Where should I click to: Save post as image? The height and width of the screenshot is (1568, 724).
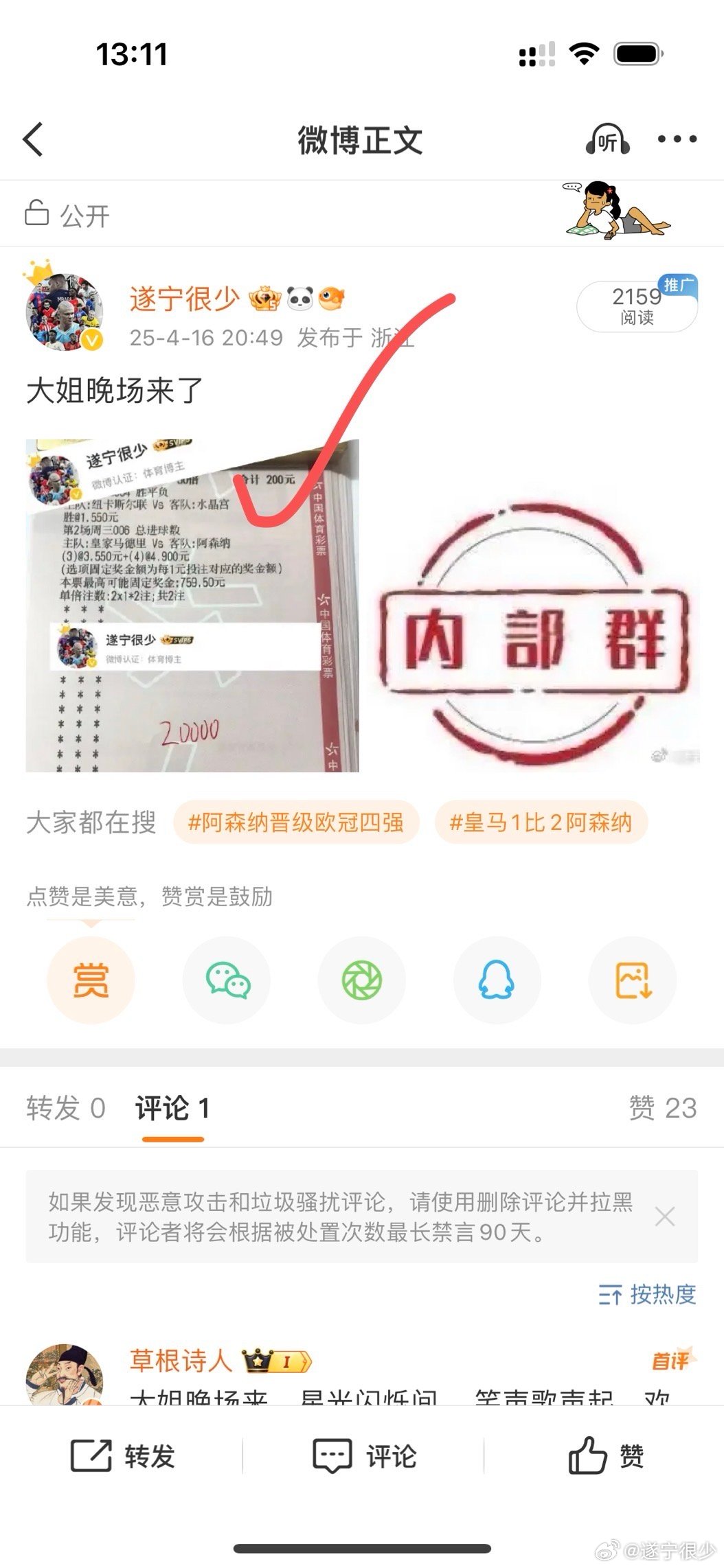point(633,980)
